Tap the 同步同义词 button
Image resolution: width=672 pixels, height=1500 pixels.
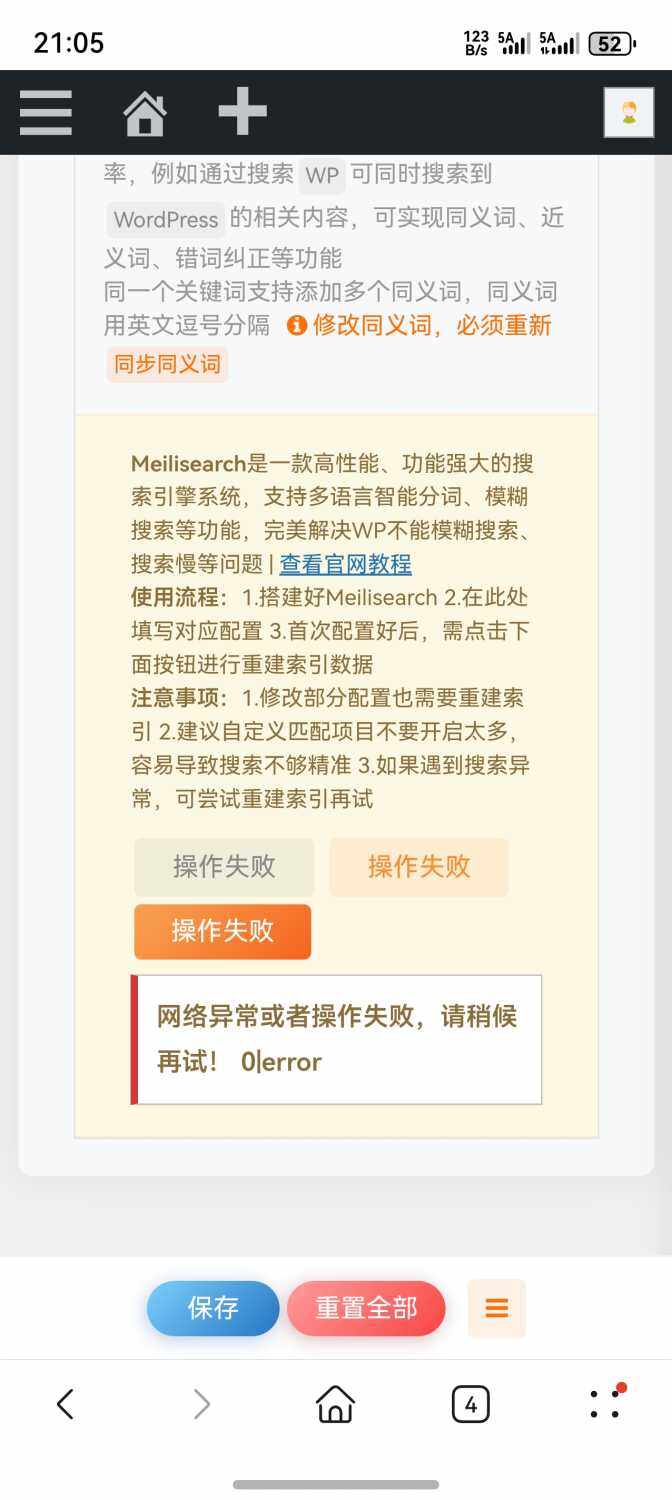point(167,364)
